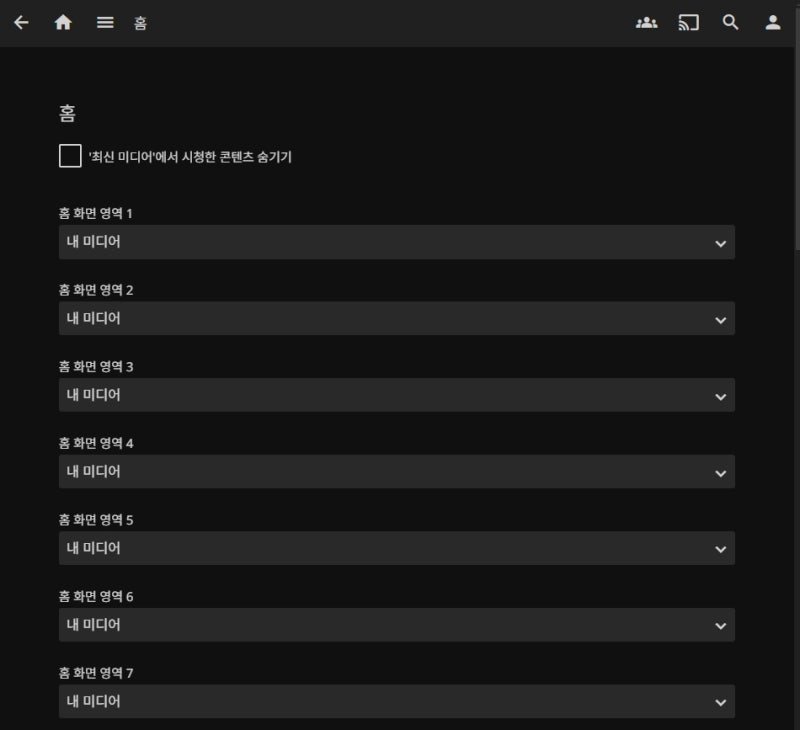
Task: Open the home icon in the top bar
Action: click(x=63, y=22)
